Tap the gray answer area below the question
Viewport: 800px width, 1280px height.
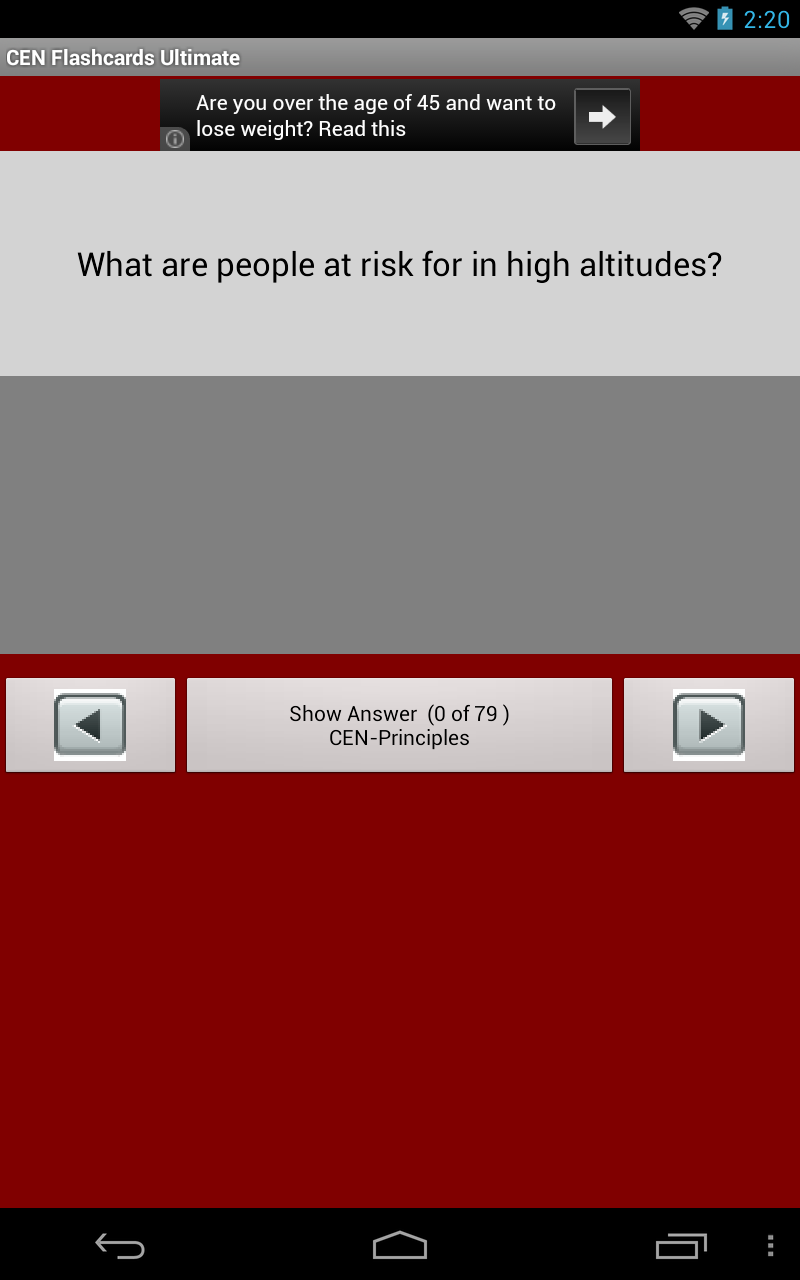399,515
